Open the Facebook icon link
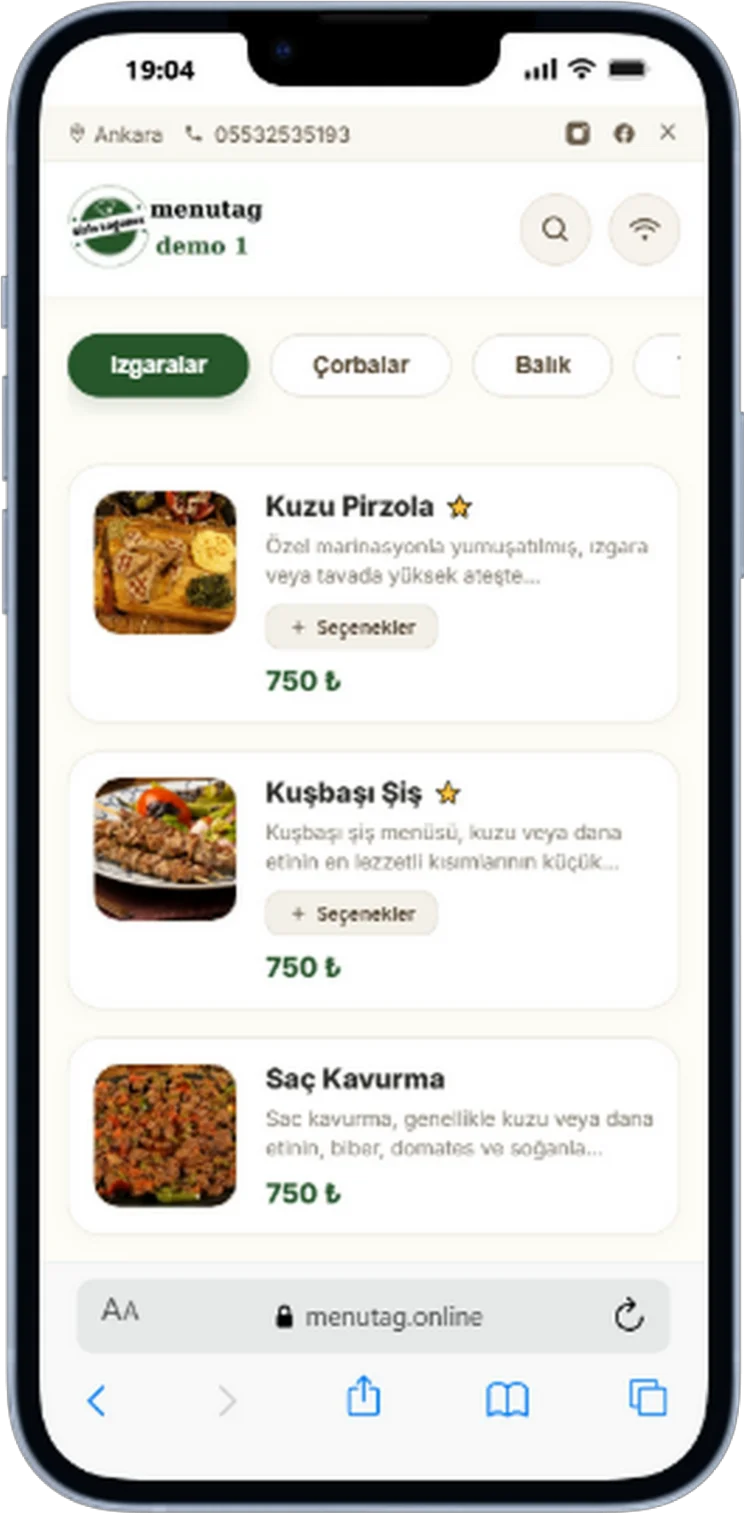 [624, 133]
